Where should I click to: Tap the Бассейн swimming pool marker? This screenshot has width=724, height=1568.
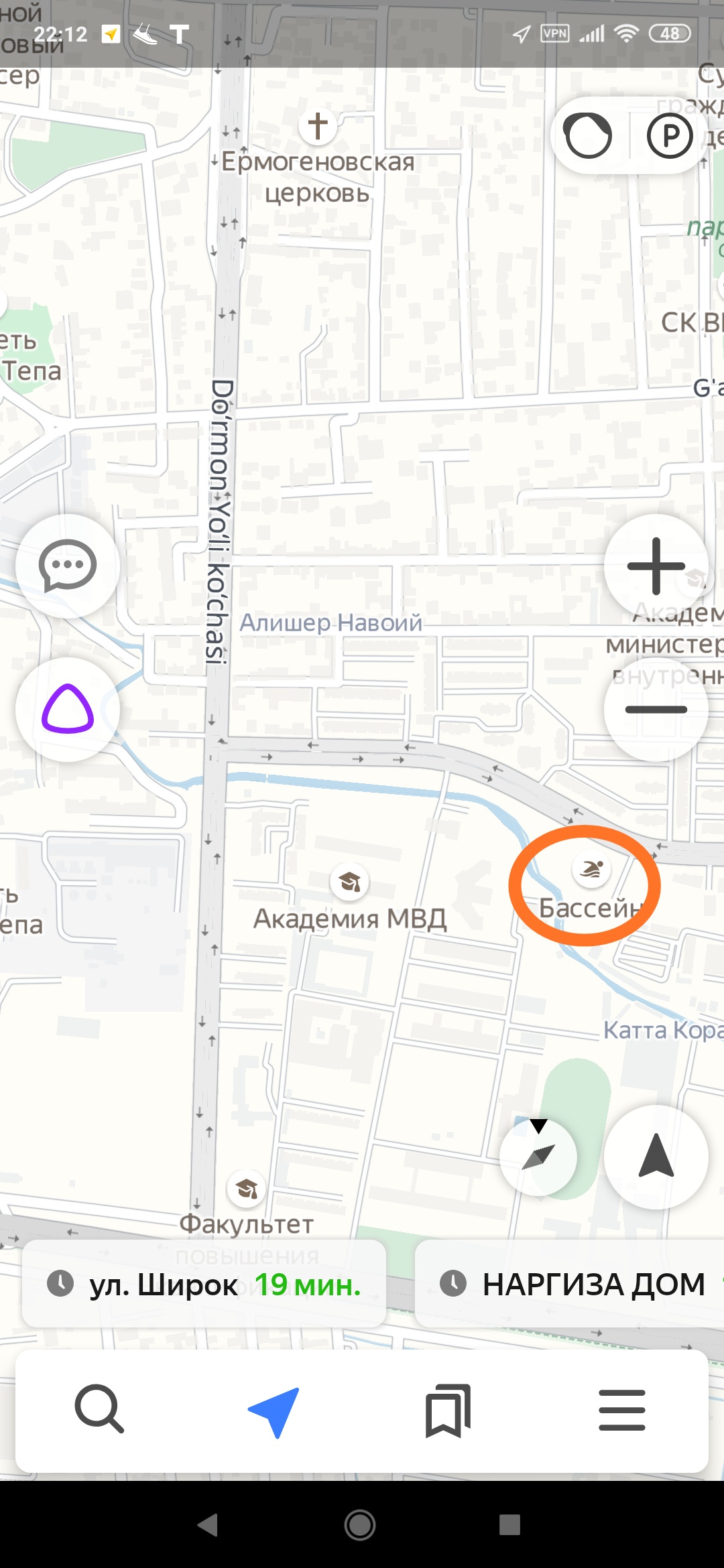coord(591,870)
